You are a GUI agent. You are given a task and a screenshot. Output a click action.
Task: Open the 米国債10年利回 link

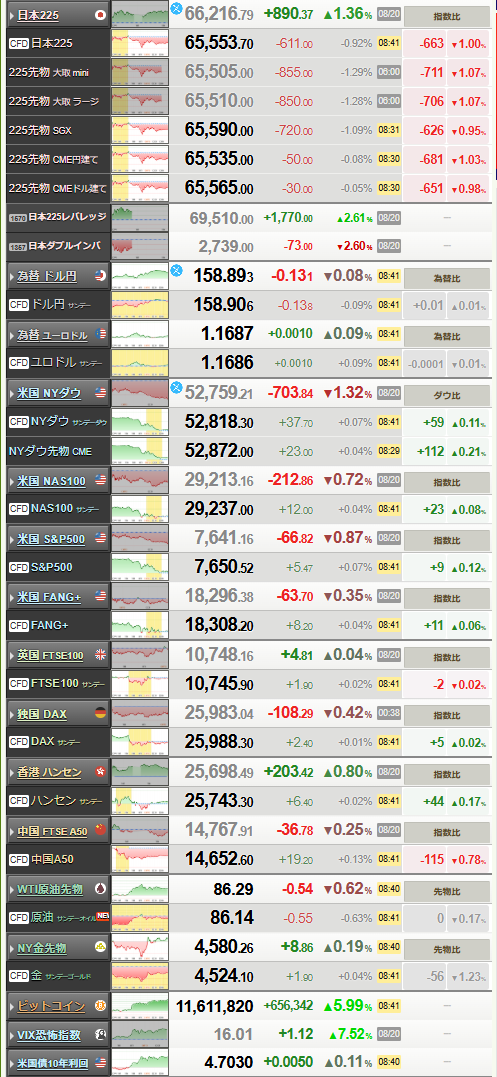(52, 1063)
